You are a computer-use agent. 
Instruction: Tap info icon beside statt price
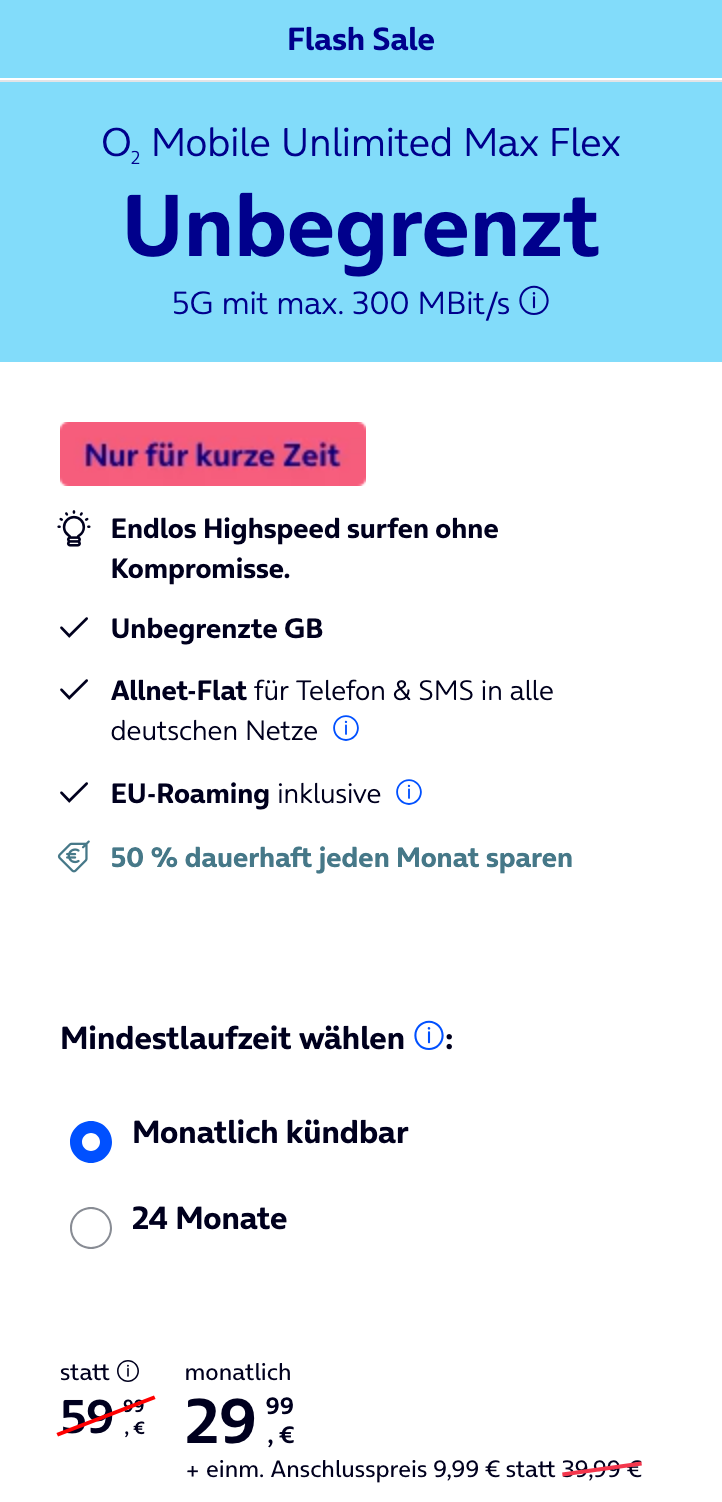[128, 1371]
